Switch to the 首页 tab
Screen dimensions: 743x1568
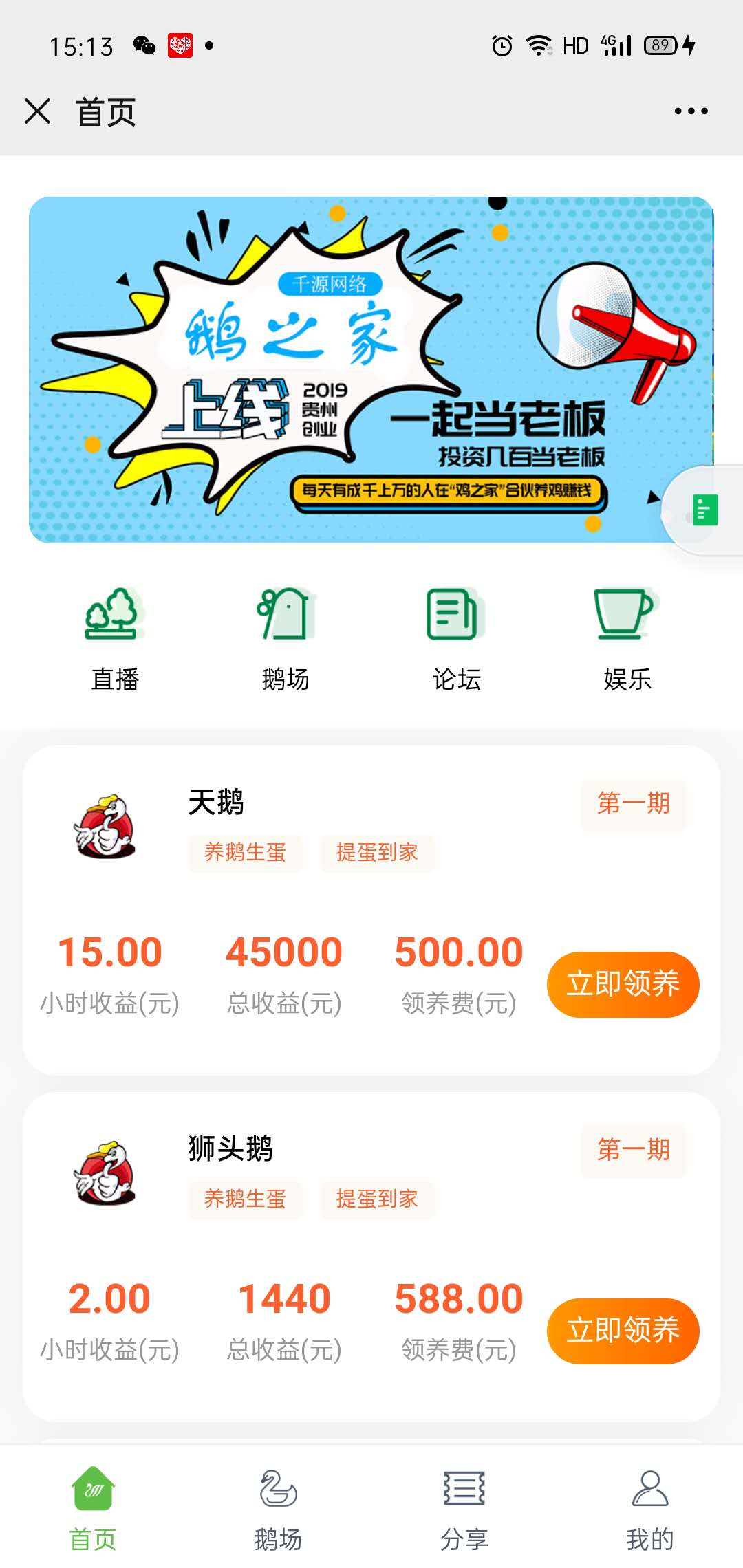point(93,1507)
